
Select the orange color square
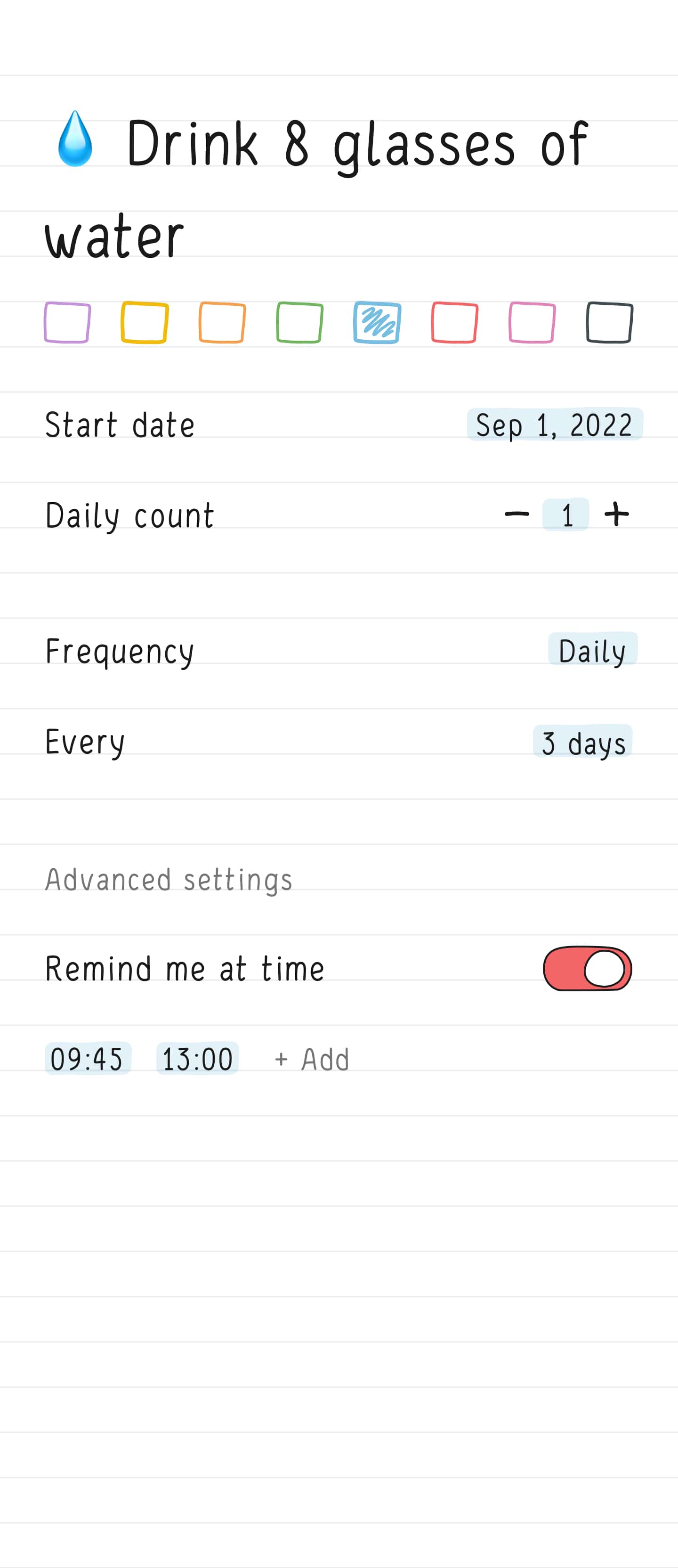click(223, 321)
